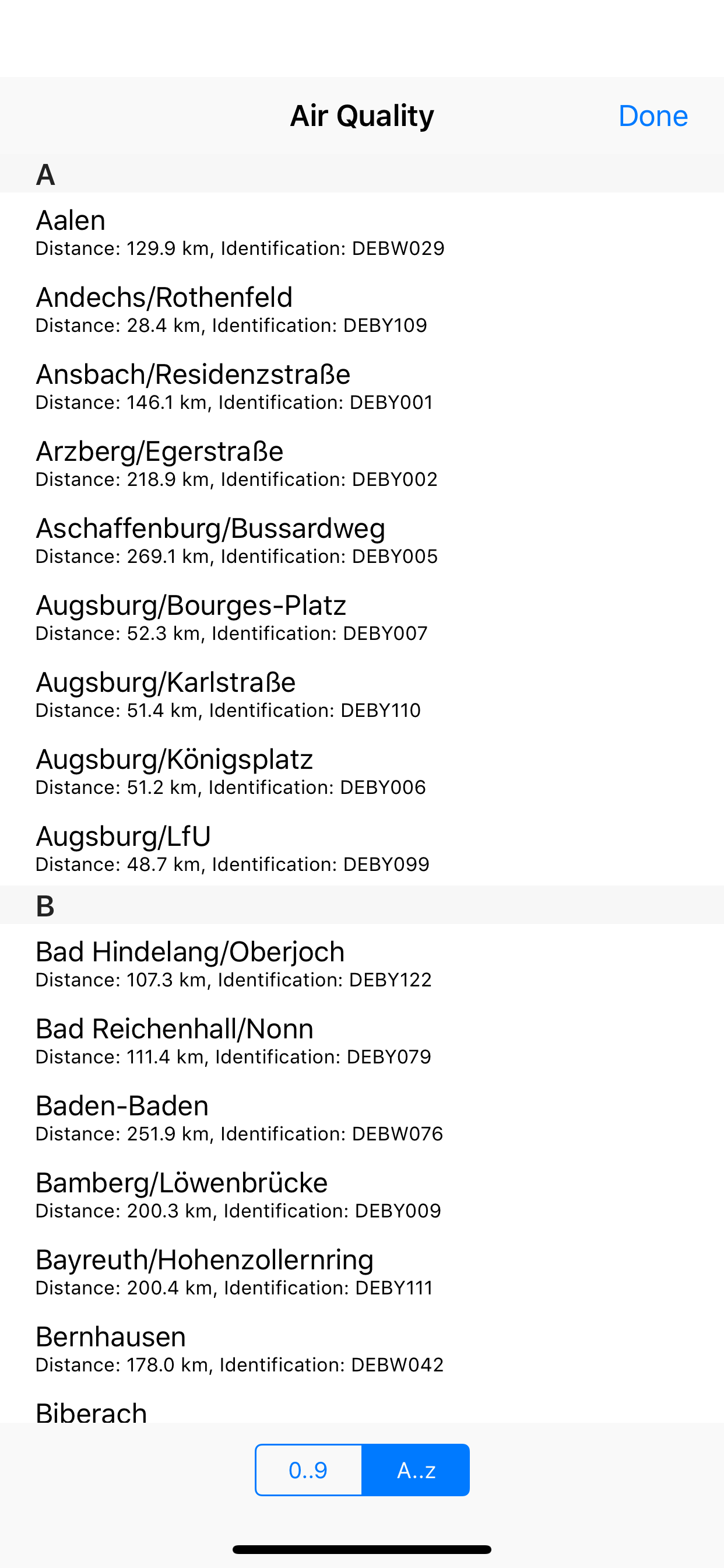Open Bamberg/Löwenbrücke station
The height and width of the screenshot is (1568, 724).
[362, 1193]
